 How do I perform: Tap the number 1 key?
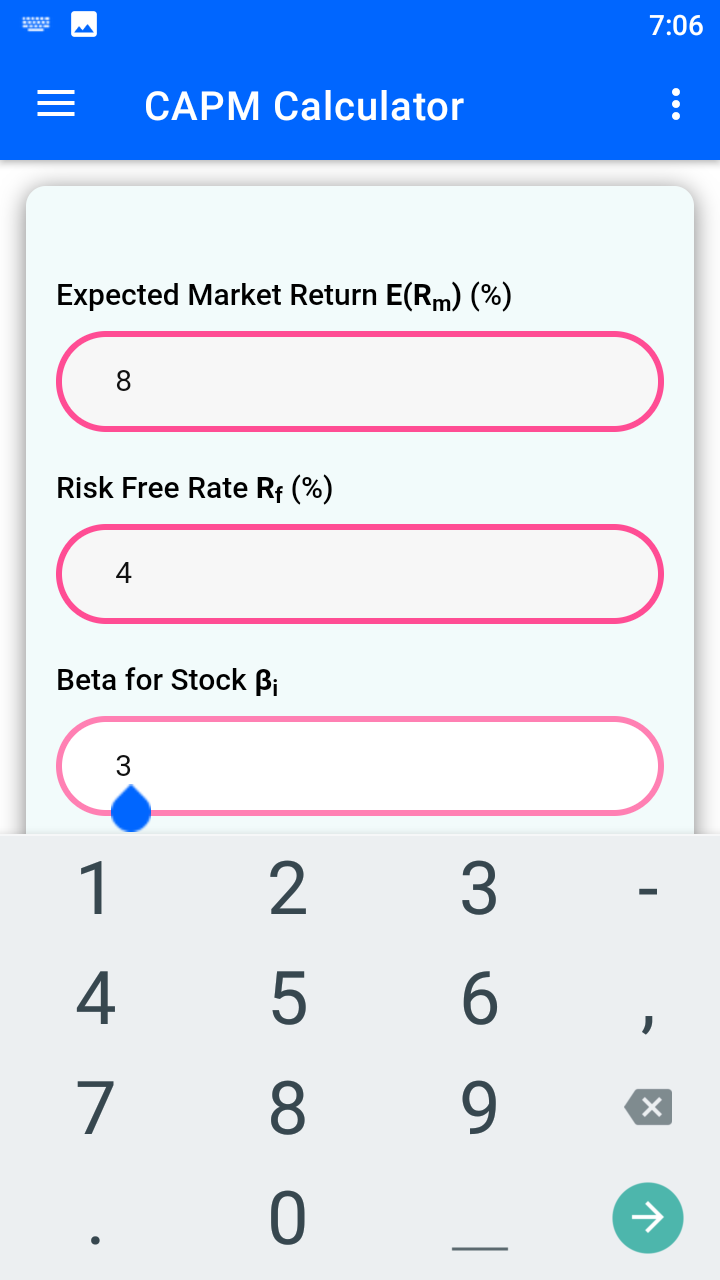[95, 890]
